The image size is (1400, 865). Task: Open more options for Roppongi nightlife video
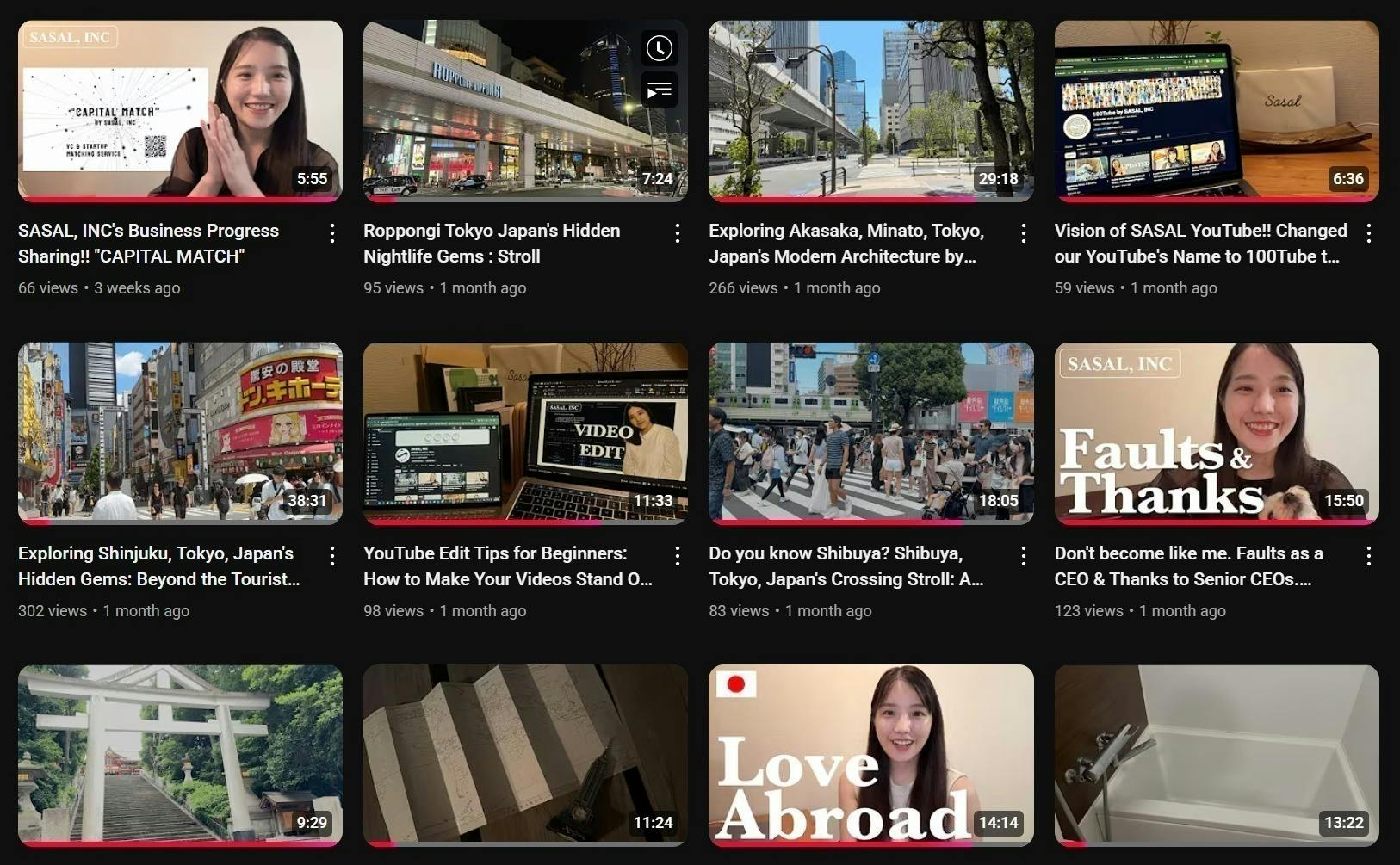[678, 233]
